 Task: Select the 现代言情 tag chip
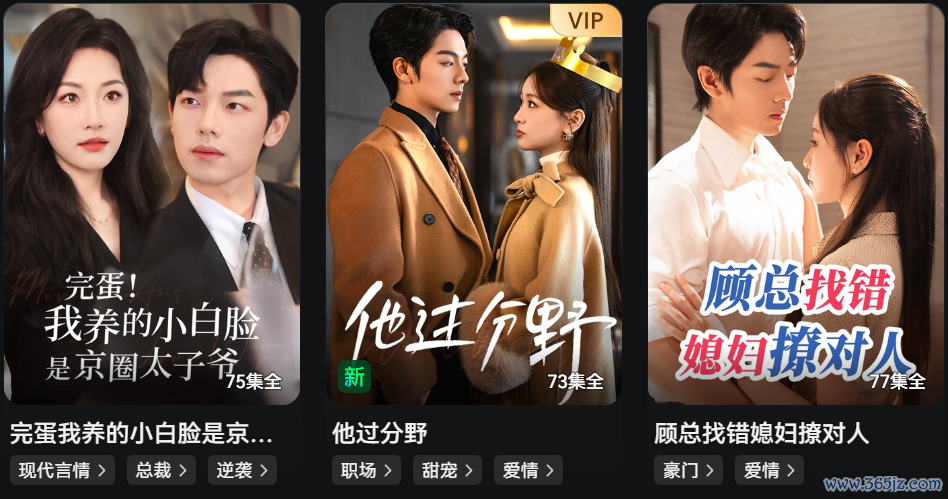tap(62, 470)
